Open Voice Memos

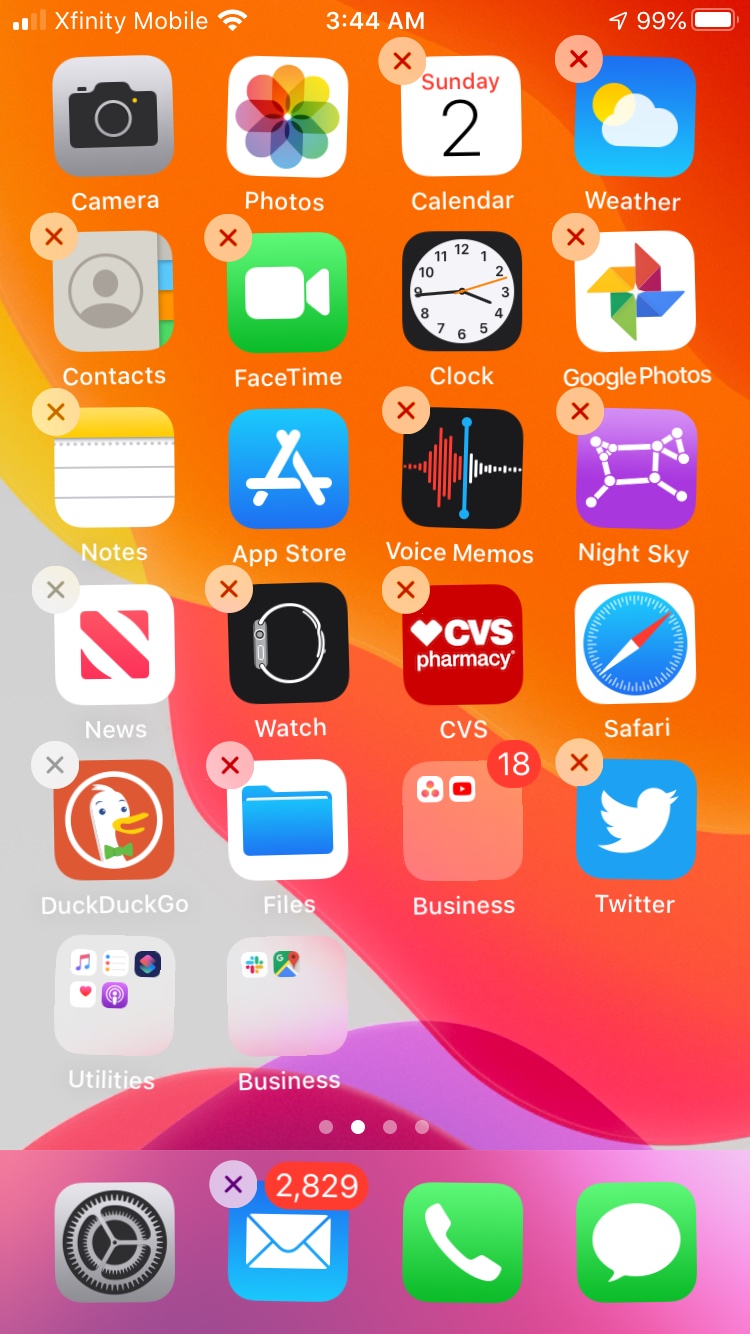tap(461, 467)
